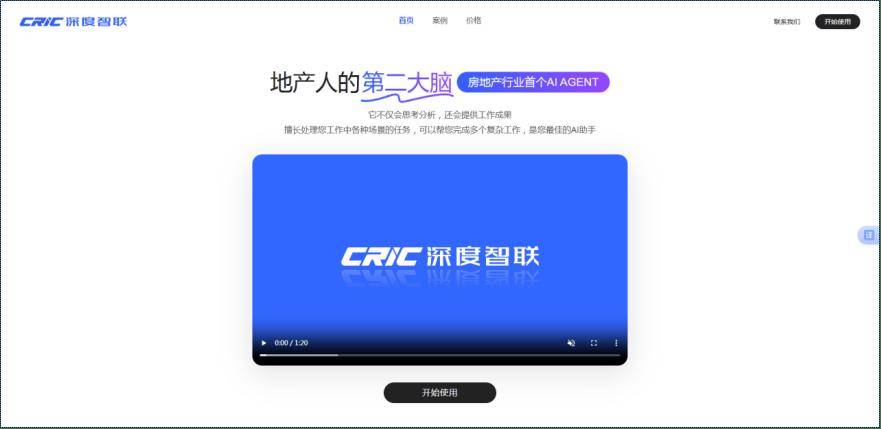Tap the video progress bar
881x429 pixels.
pyautogui.click(x=440, y=355)
